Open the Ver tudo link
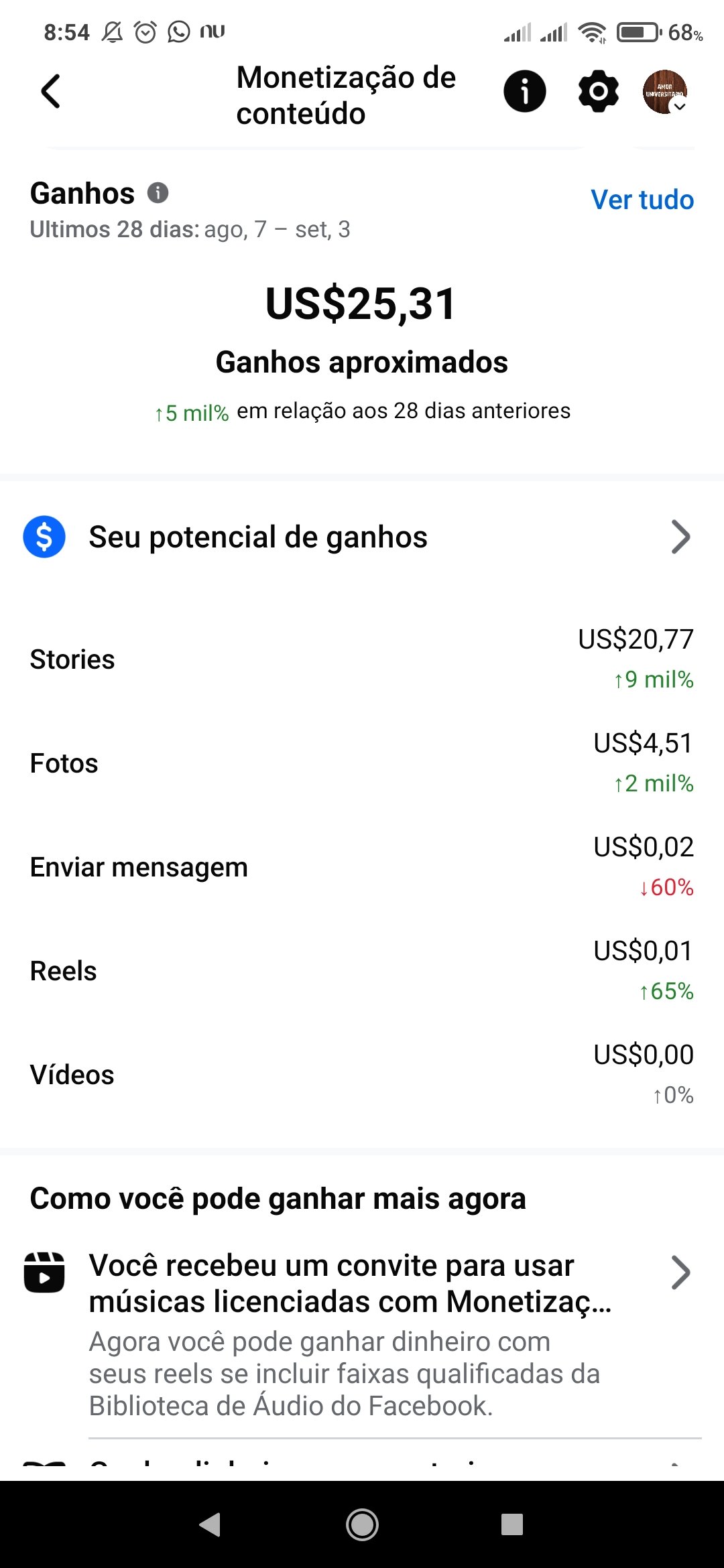Screen dimensions: 724x1568 (x=642, y=200)
